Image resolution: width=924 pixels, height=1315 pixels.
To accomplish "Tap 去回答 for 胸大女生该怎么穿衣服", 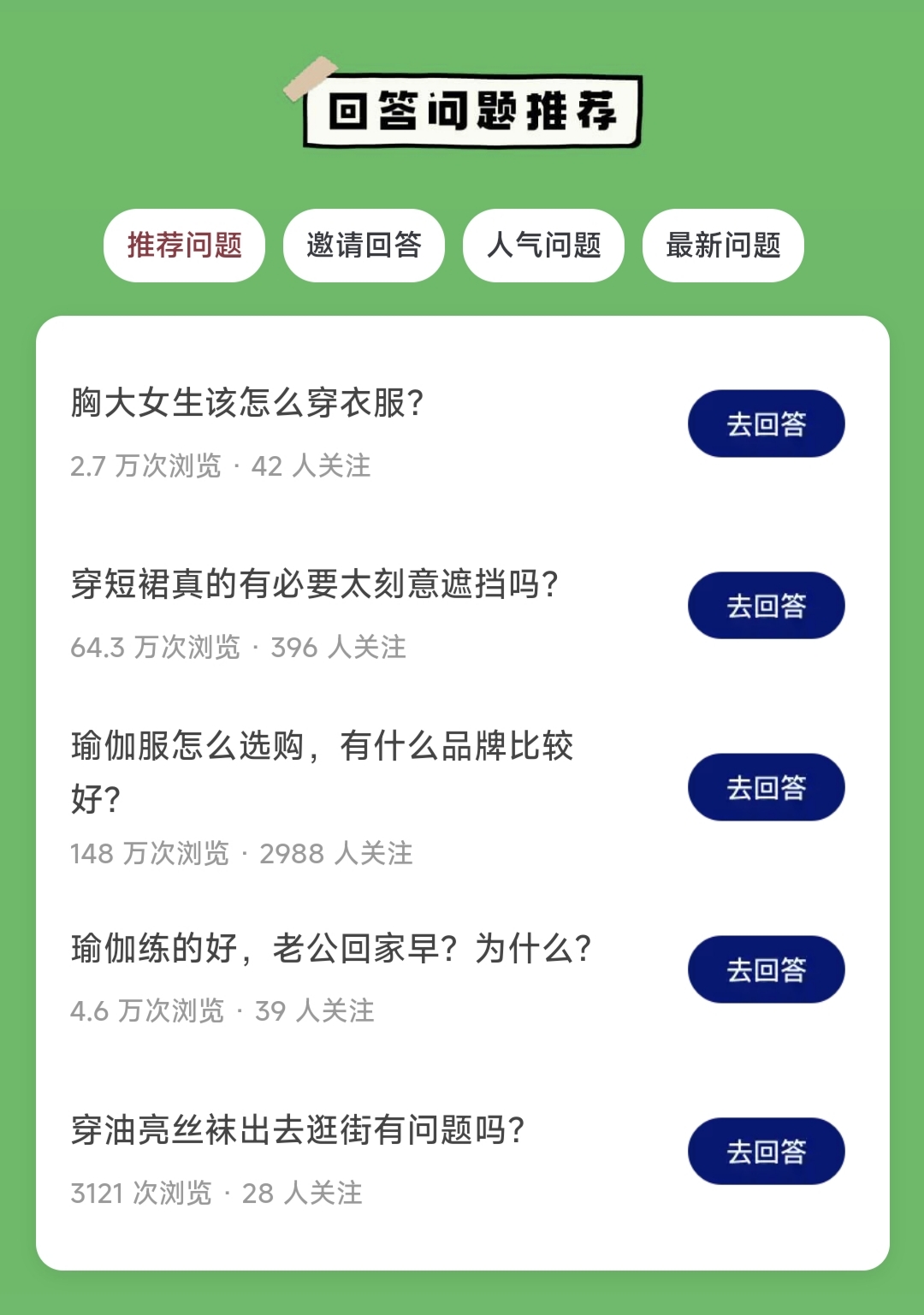I will [766, 424].
